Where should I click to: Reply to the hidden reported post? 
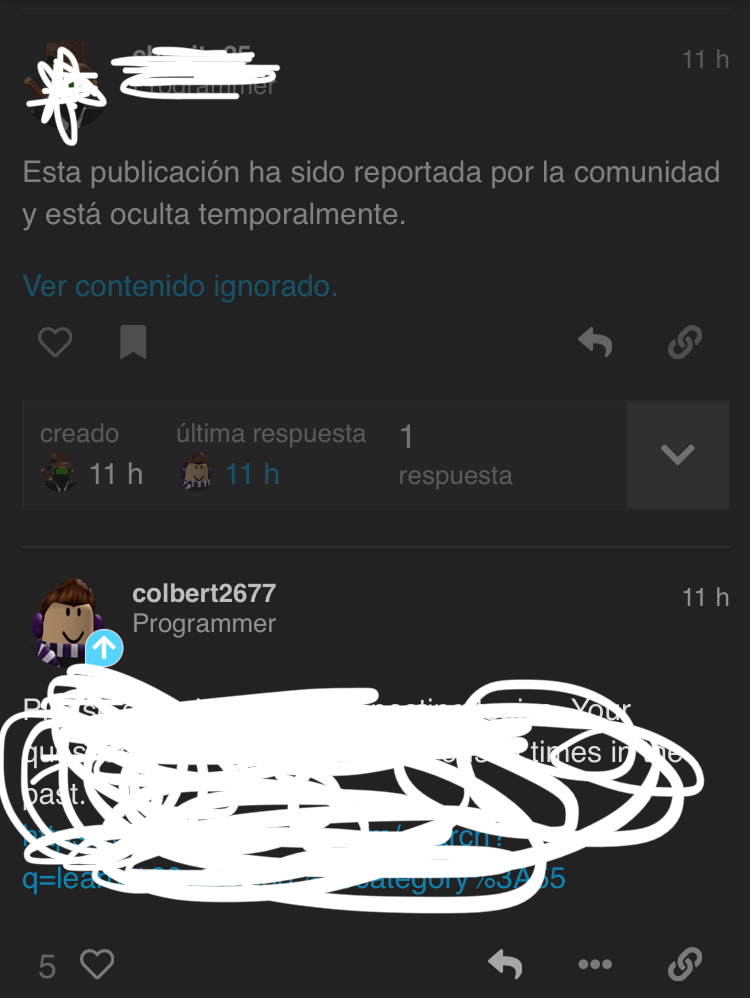(x=595, y=343)
